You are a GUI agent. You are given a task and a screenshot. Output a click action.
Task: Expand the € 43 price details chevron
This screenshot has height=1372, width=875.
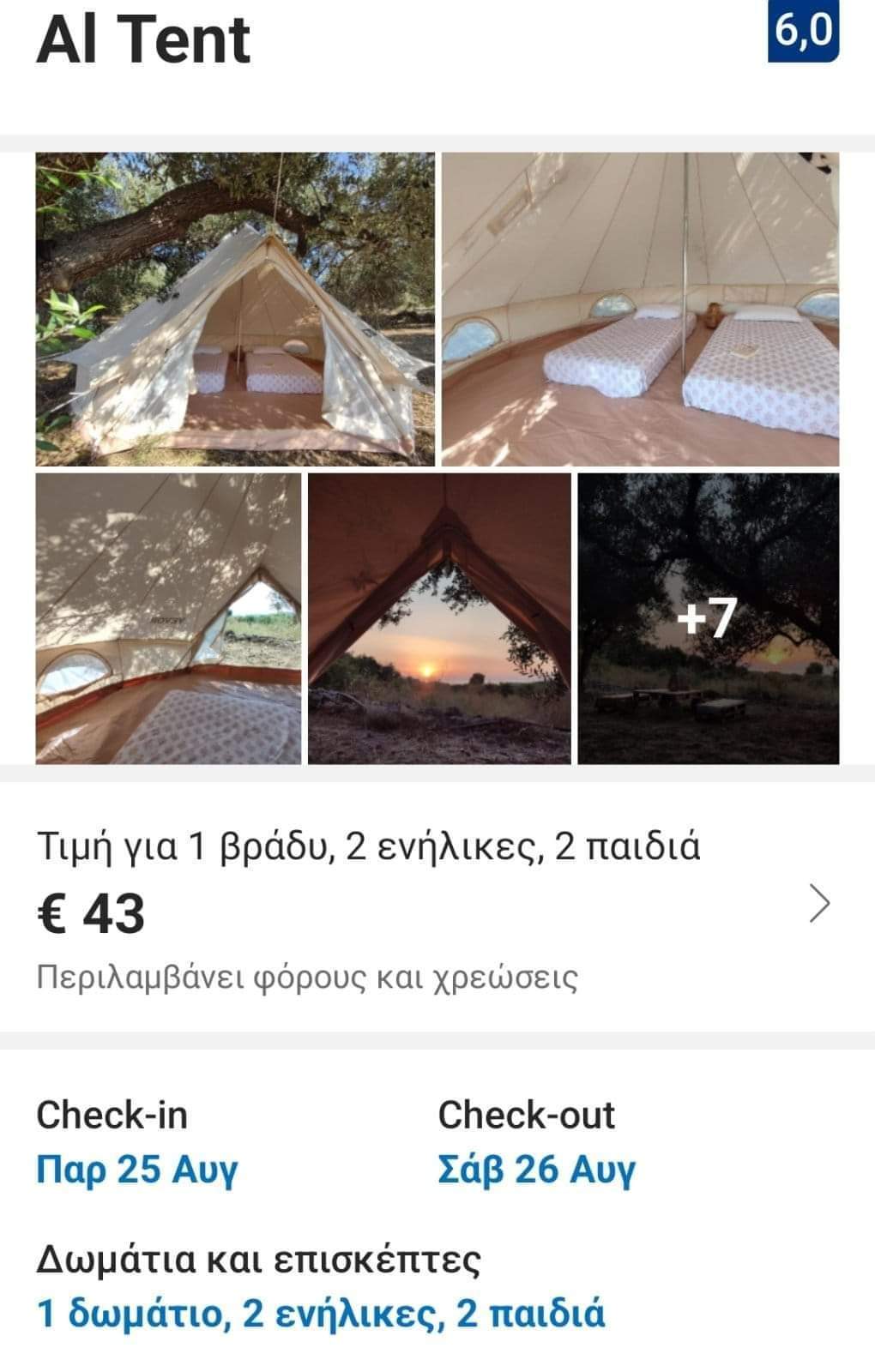pyautogui.click(x=819, y=904)
